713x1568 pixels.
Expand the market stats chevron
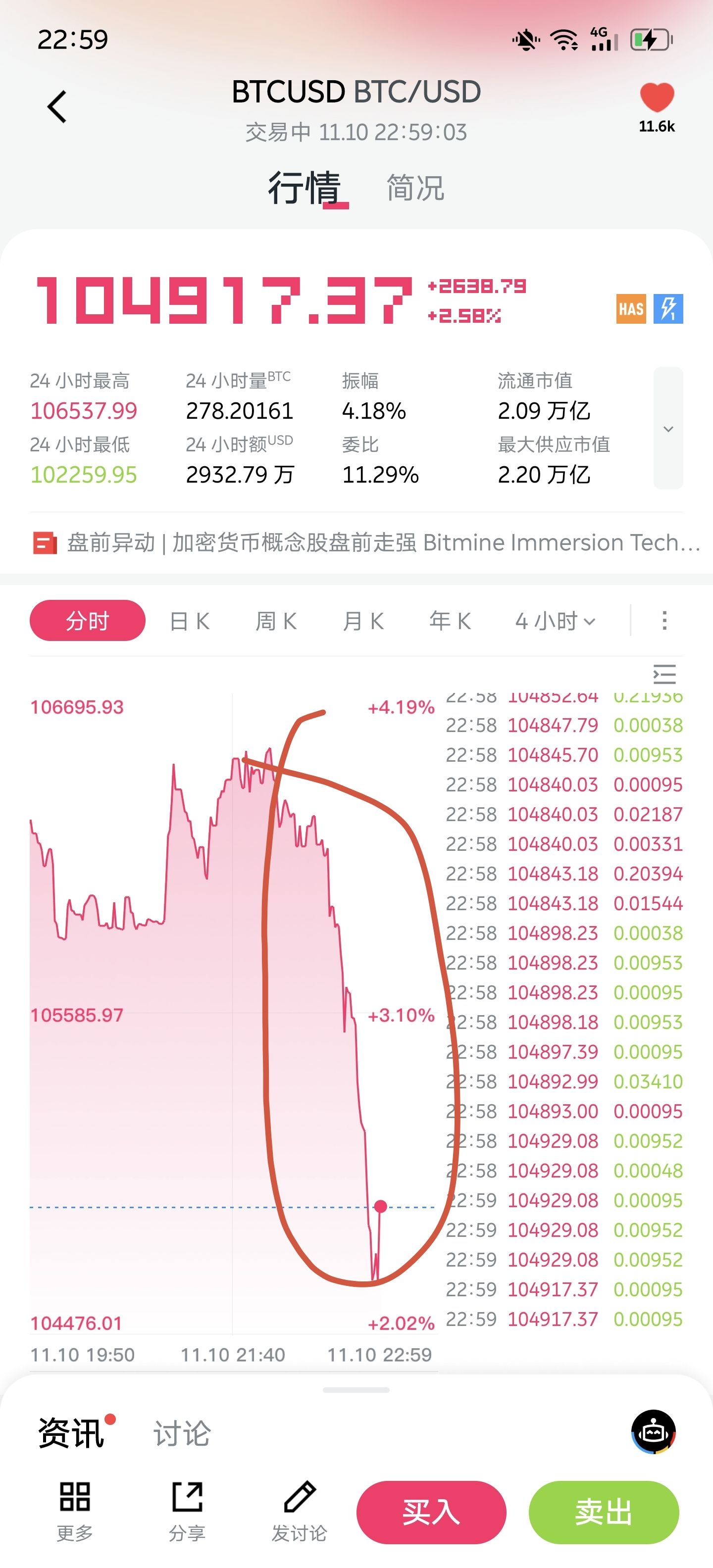click(x=668, y=429)
